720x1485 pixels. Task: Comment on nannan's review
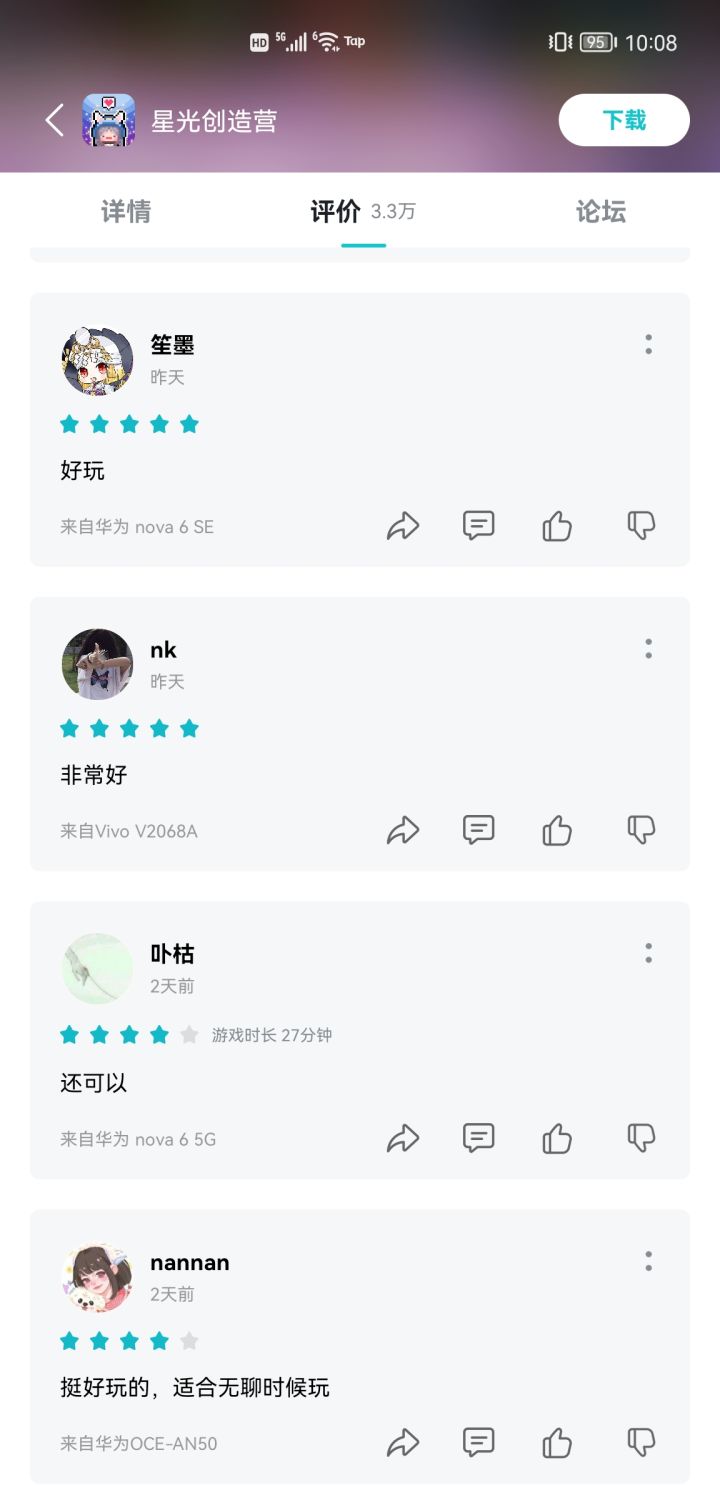point(479,1442)
